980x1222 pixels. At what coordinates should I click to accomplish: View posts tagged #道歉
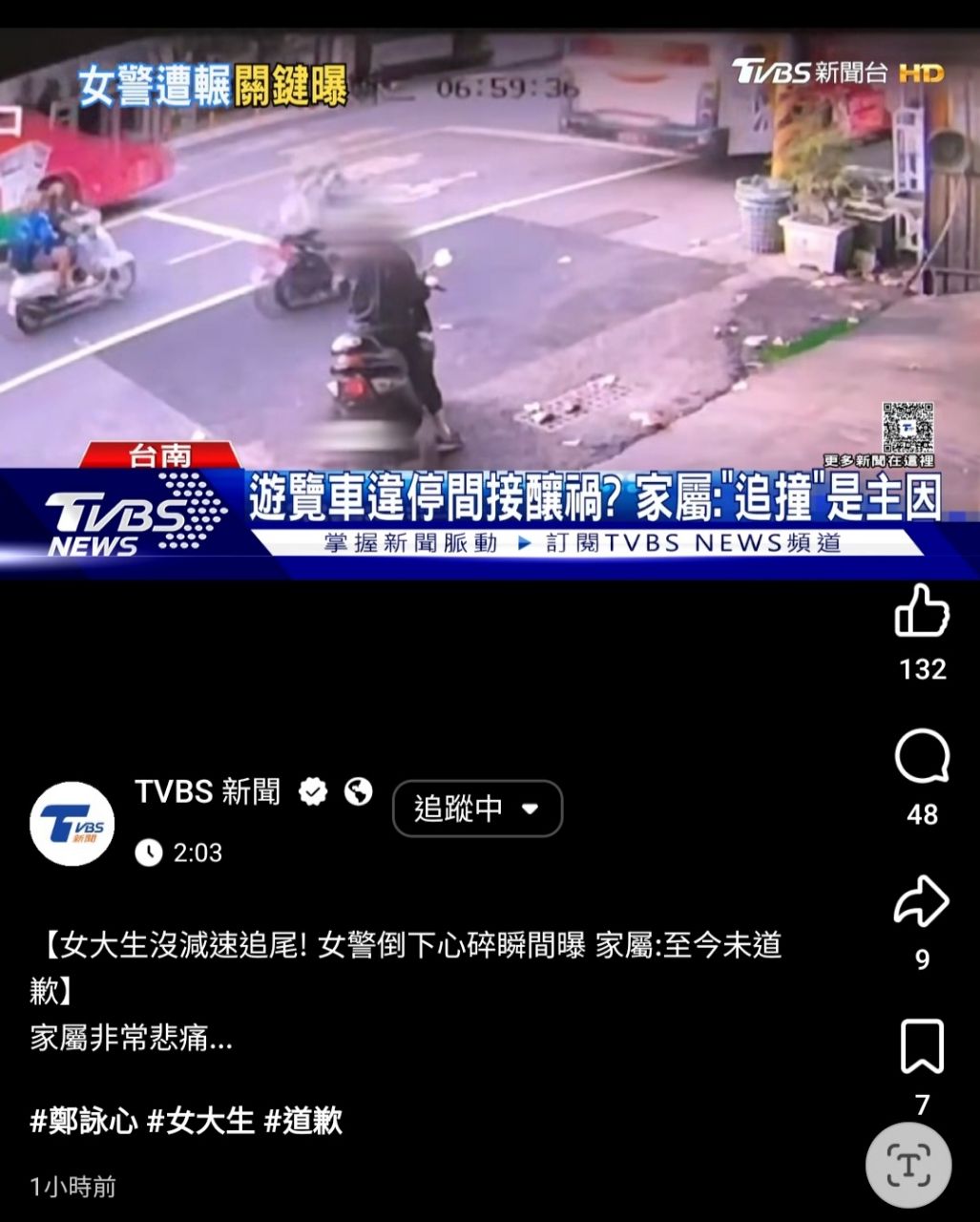pyautogui.click(x=303, y=1121)
